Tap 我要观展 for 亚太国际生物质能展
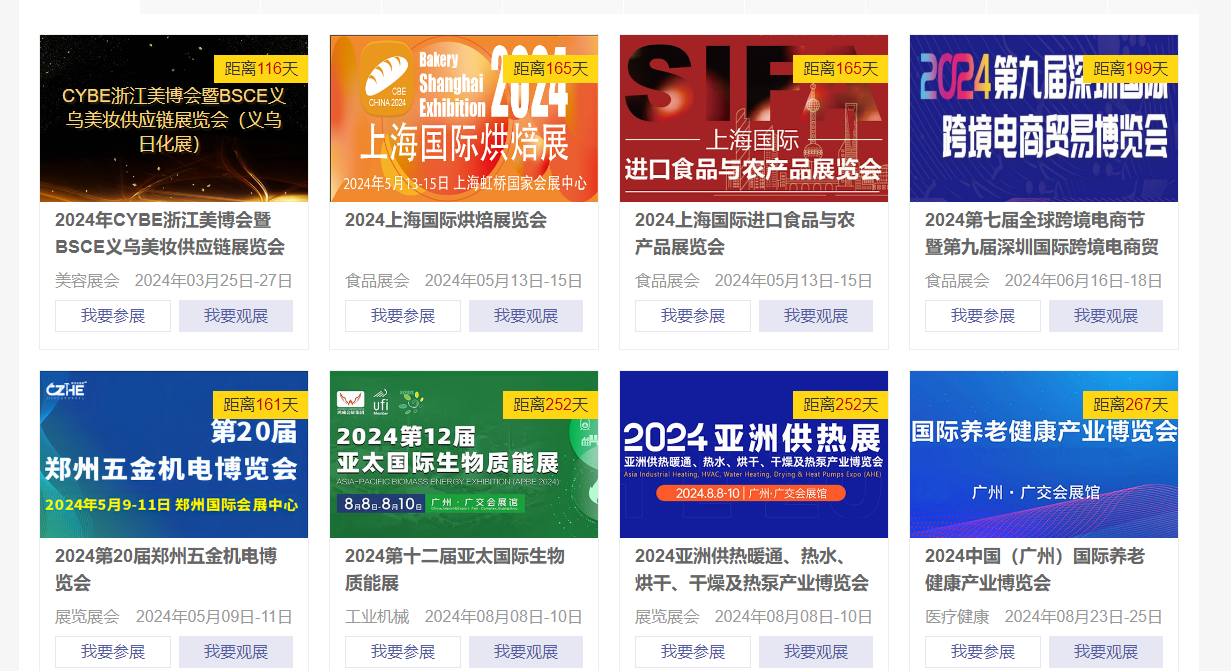The width and height of the screenshot is (1231, 671). click(x=526, y=652)
